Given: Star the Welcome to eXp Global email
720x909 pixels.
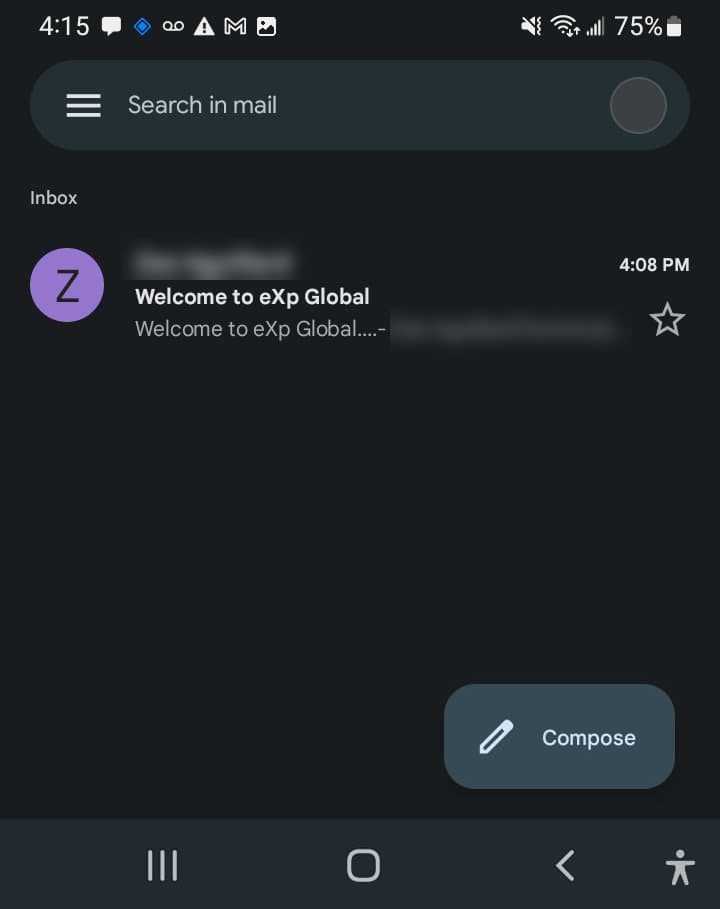Looking at the screenshot, I should pos(667,320).
